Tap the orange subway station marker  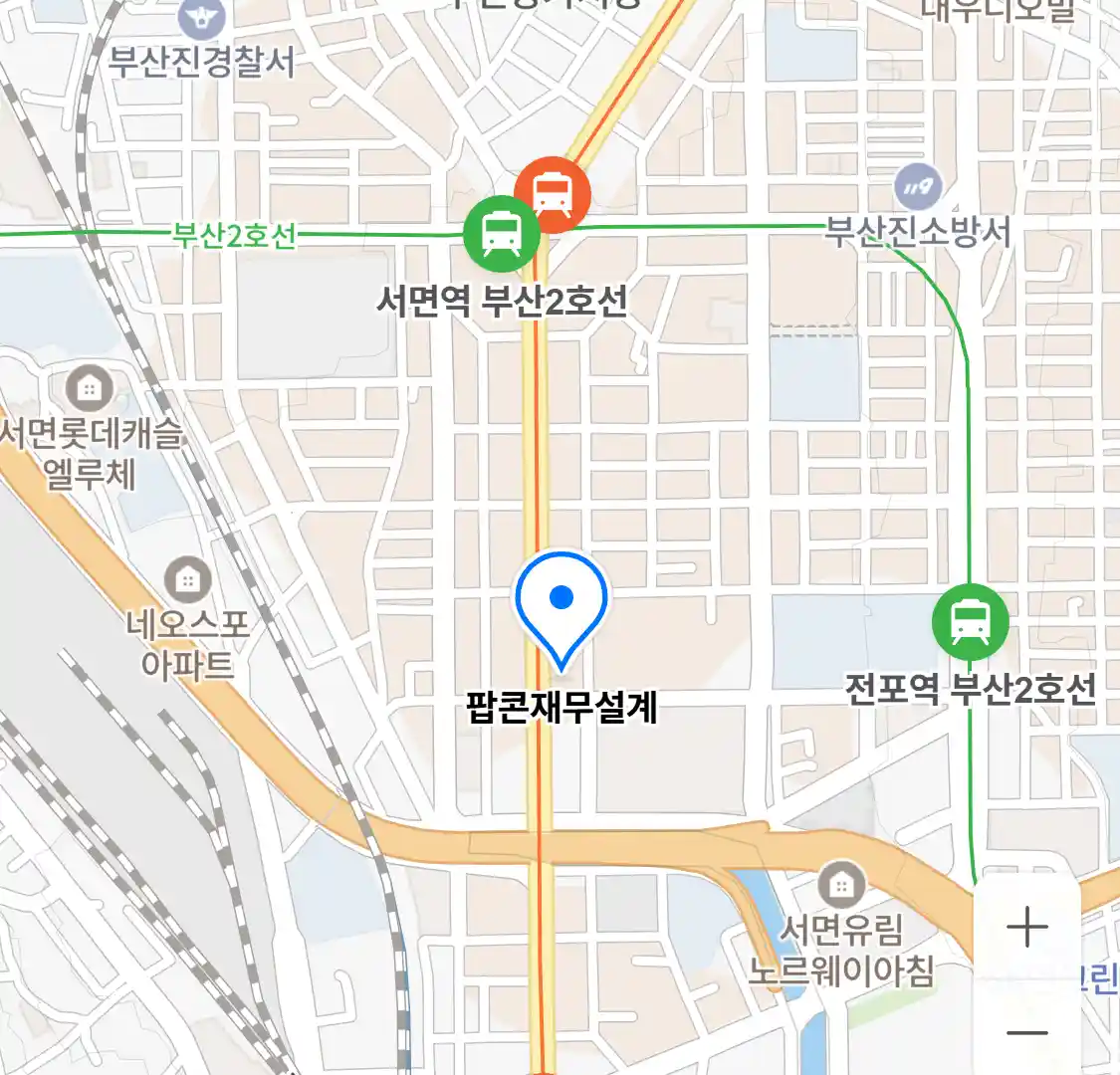553,194
